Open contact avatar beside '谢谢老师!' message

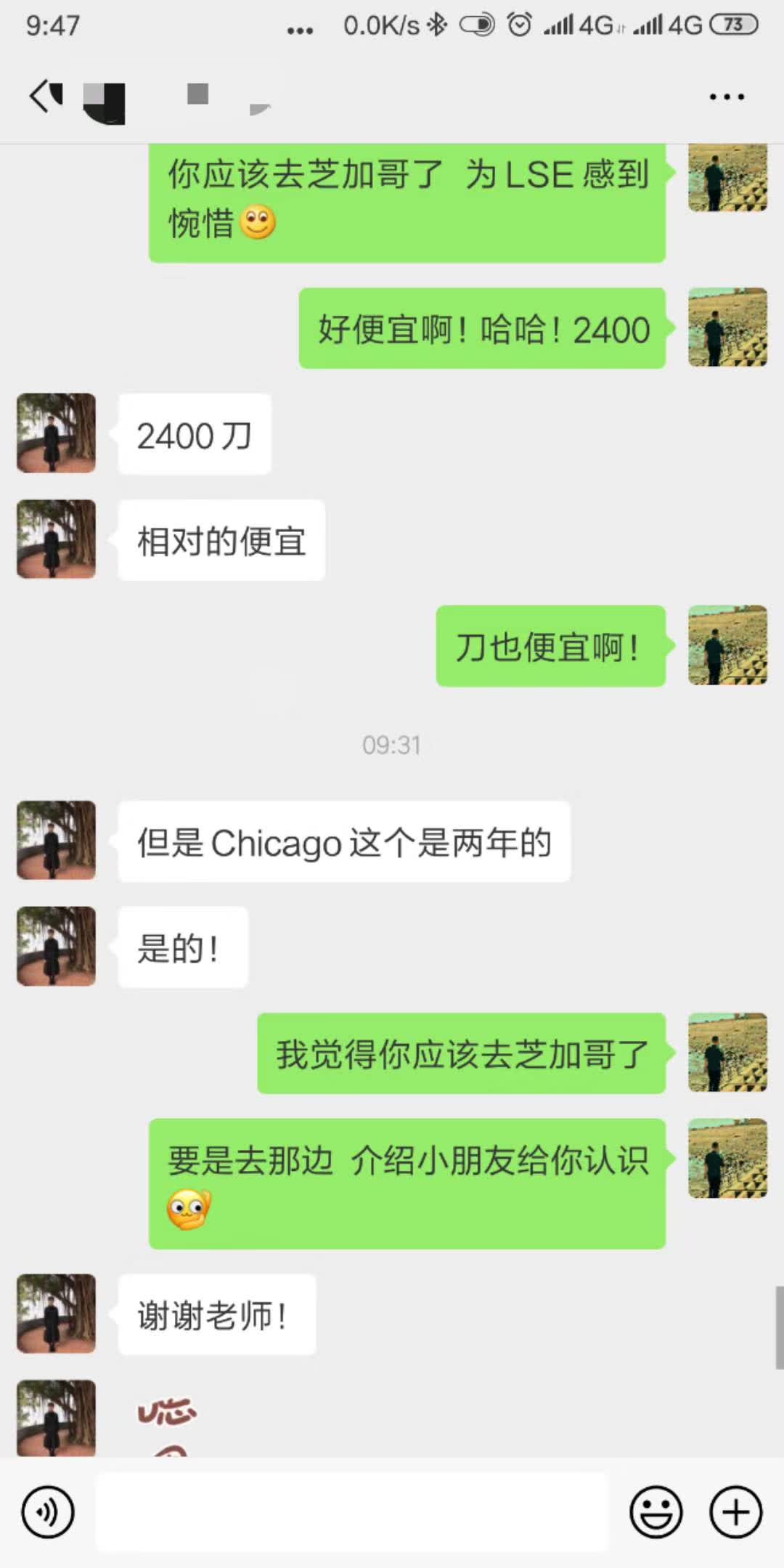[x=57, y=1314]
